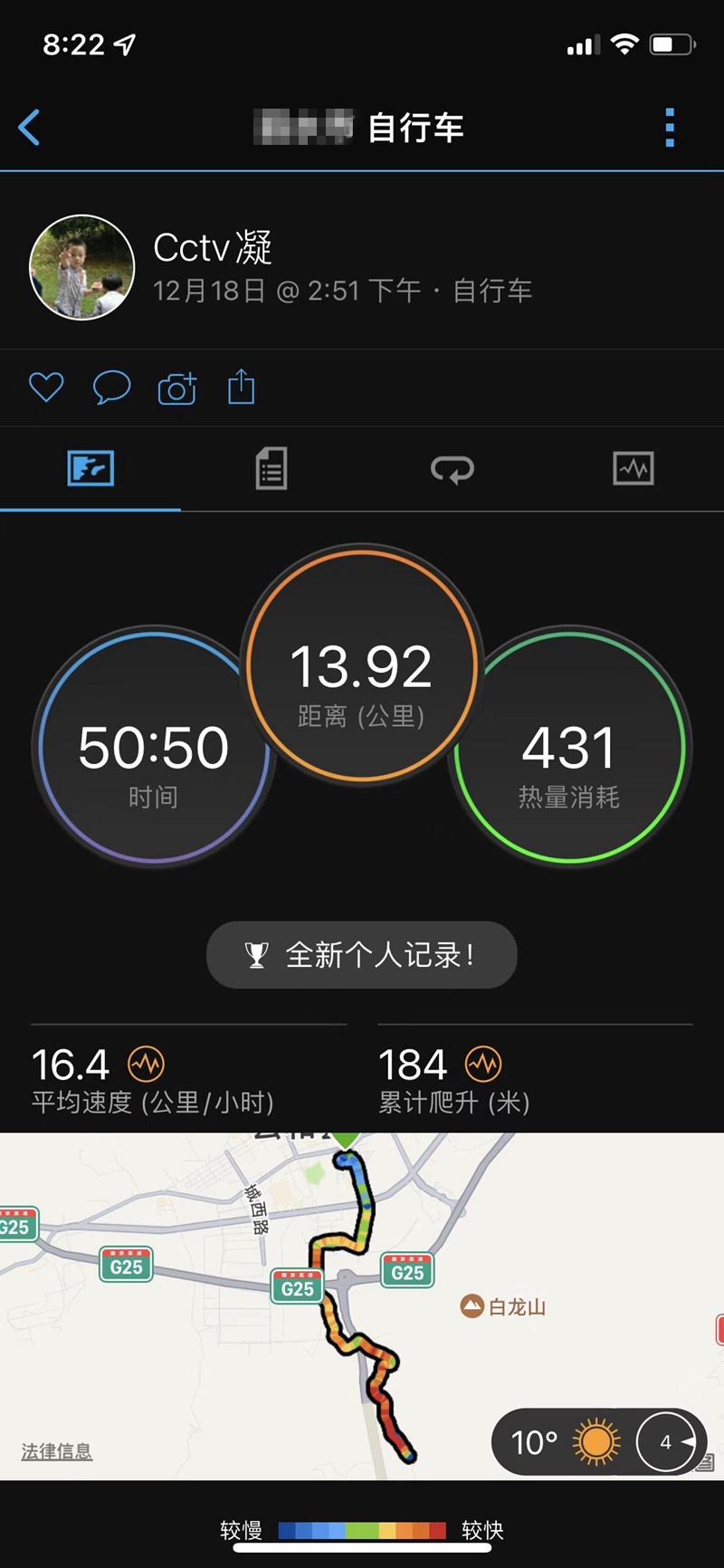Open the comment bubble
The width and height of the screenshot is (724, 1568).
(111, 387)
